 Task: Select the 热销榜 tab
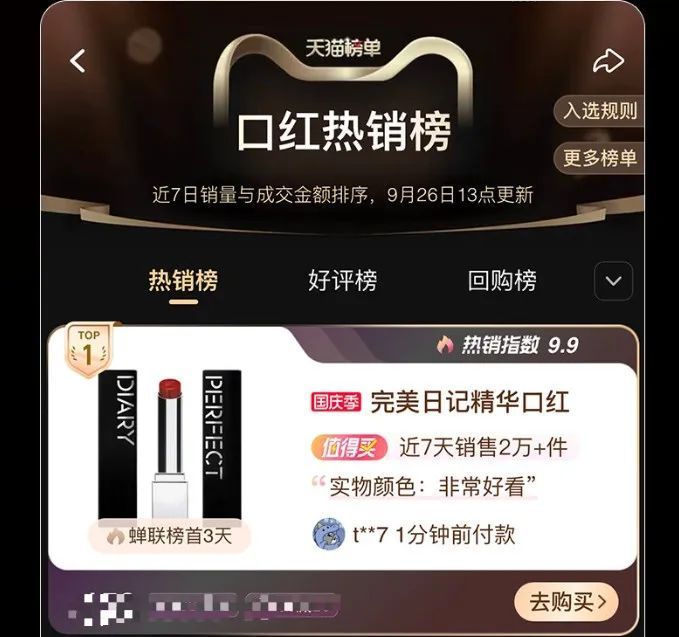pyautogui.click(x=183, y=281)
